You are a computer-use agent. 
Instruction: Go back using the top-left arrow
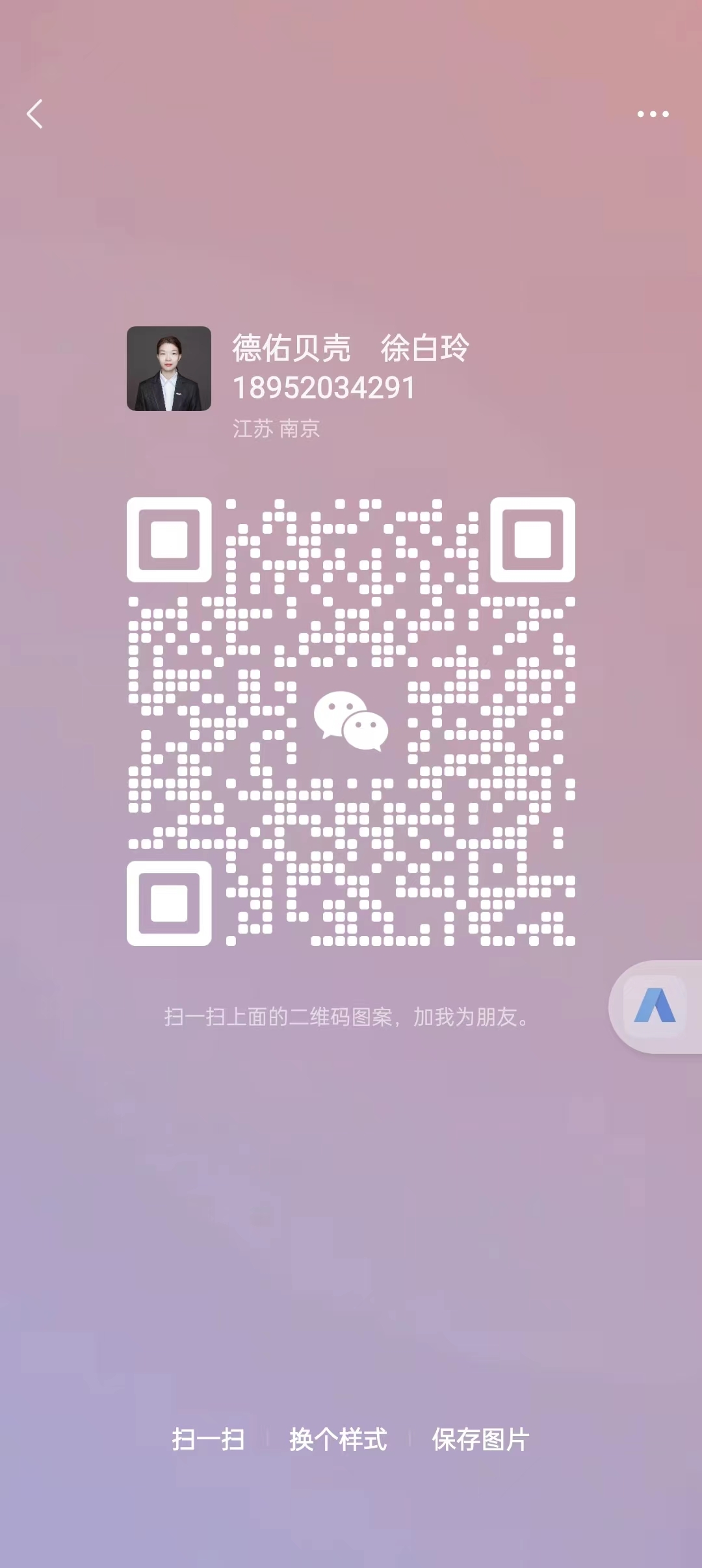[35, 114]
